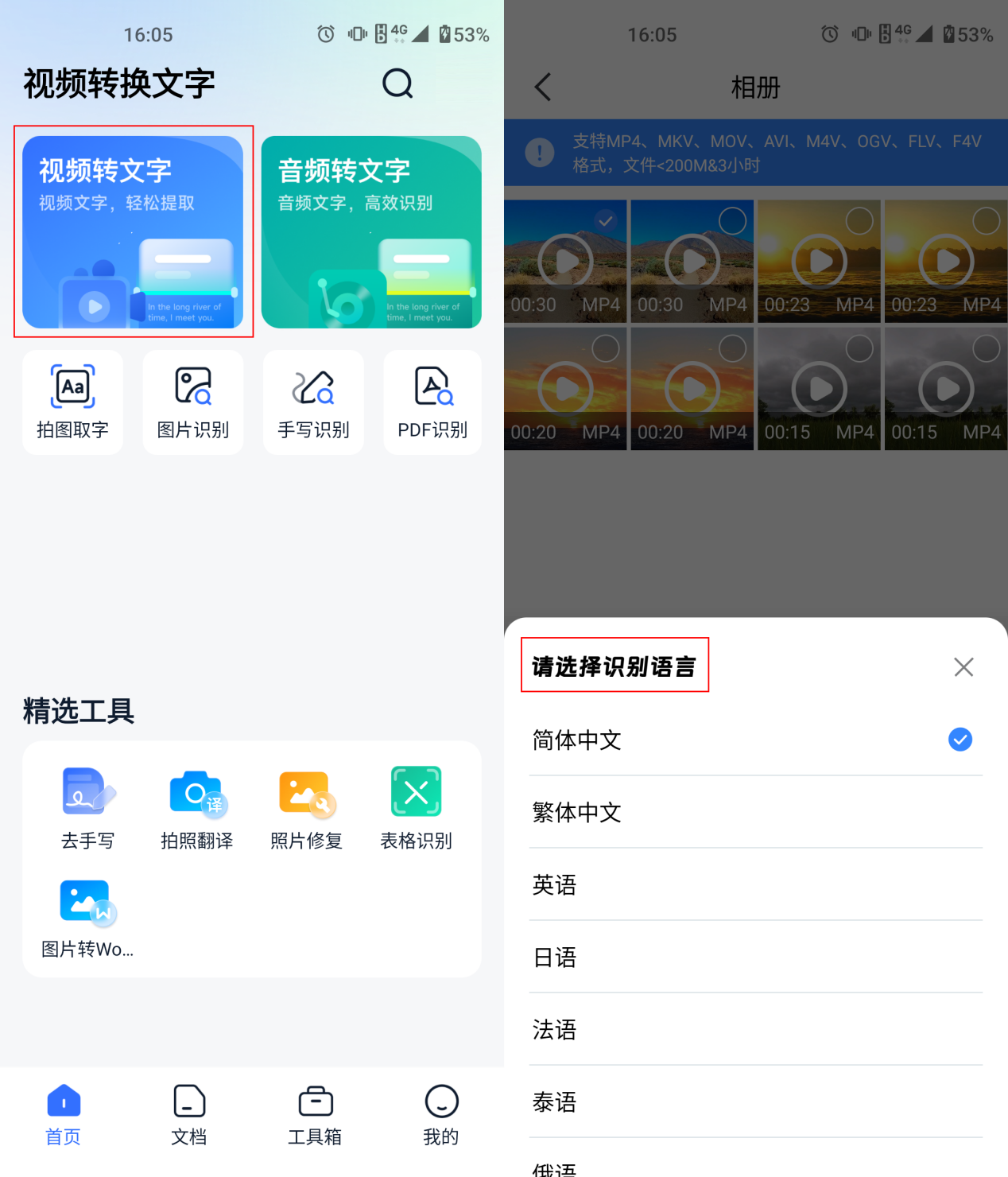1008x1177 pixels.
Task: Open the 表格识别 tool
Action: click(416, 807)
